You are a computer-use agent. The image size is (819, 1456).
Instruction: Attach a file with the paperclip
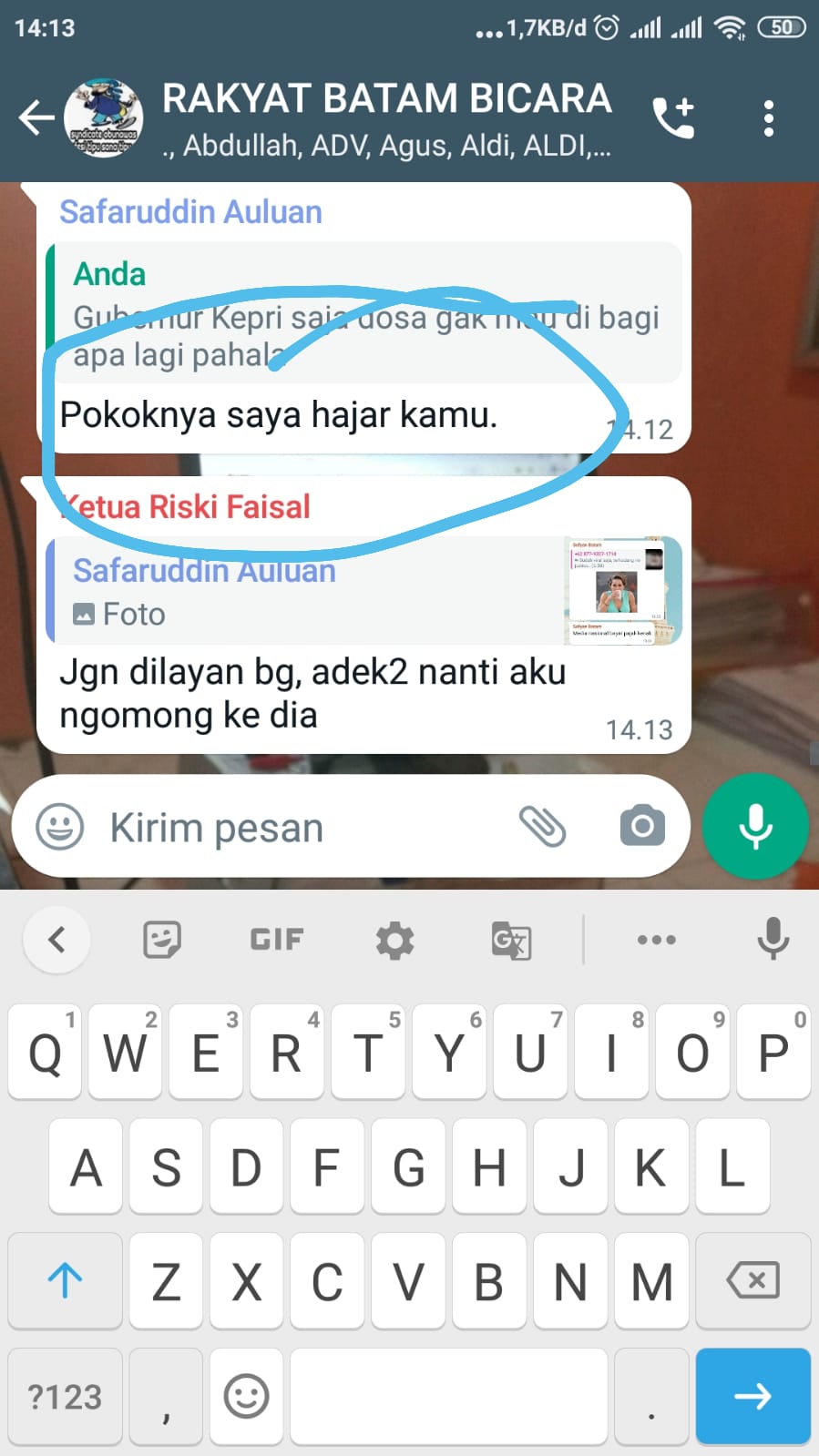[543, 826]
